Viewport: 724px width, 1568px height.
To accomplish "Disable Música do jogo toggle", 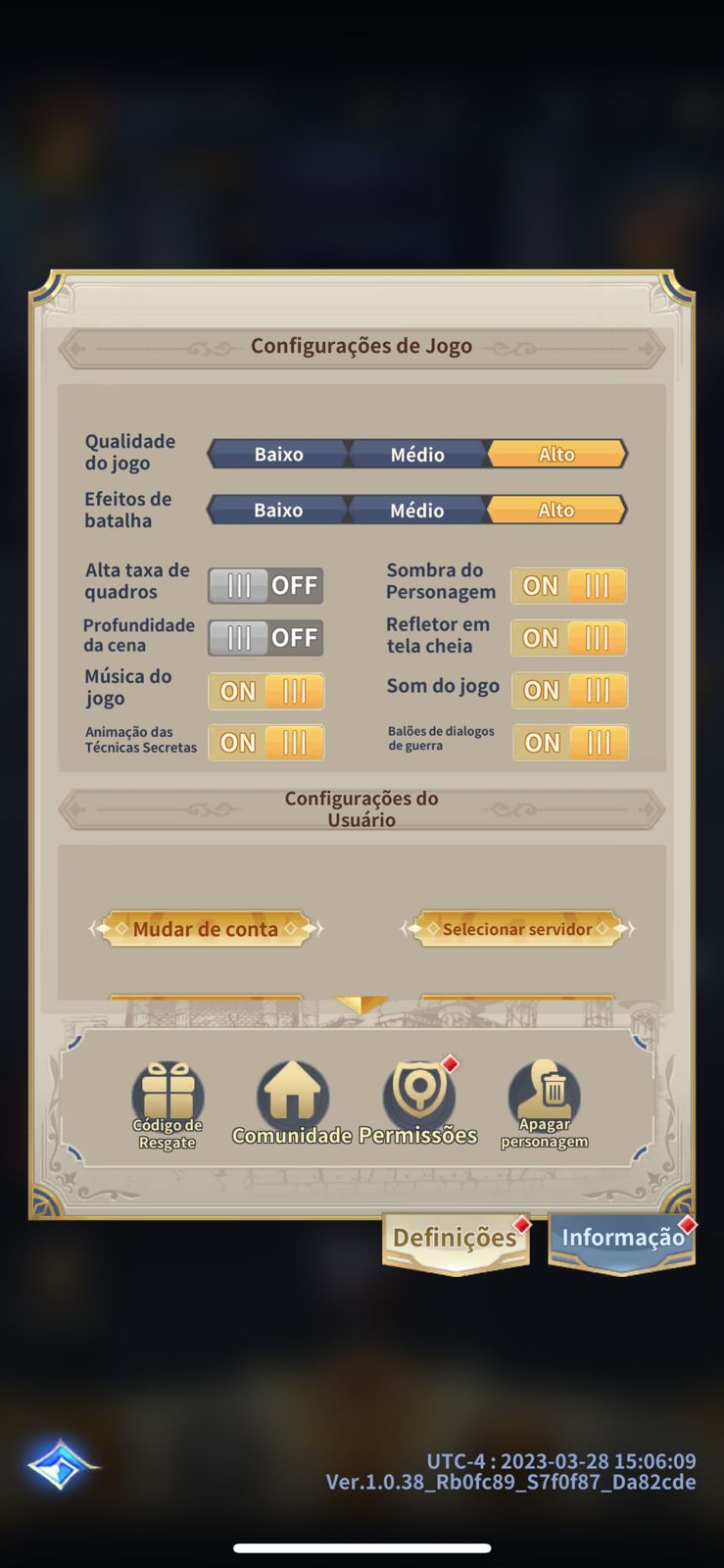I will click(265, 691).
